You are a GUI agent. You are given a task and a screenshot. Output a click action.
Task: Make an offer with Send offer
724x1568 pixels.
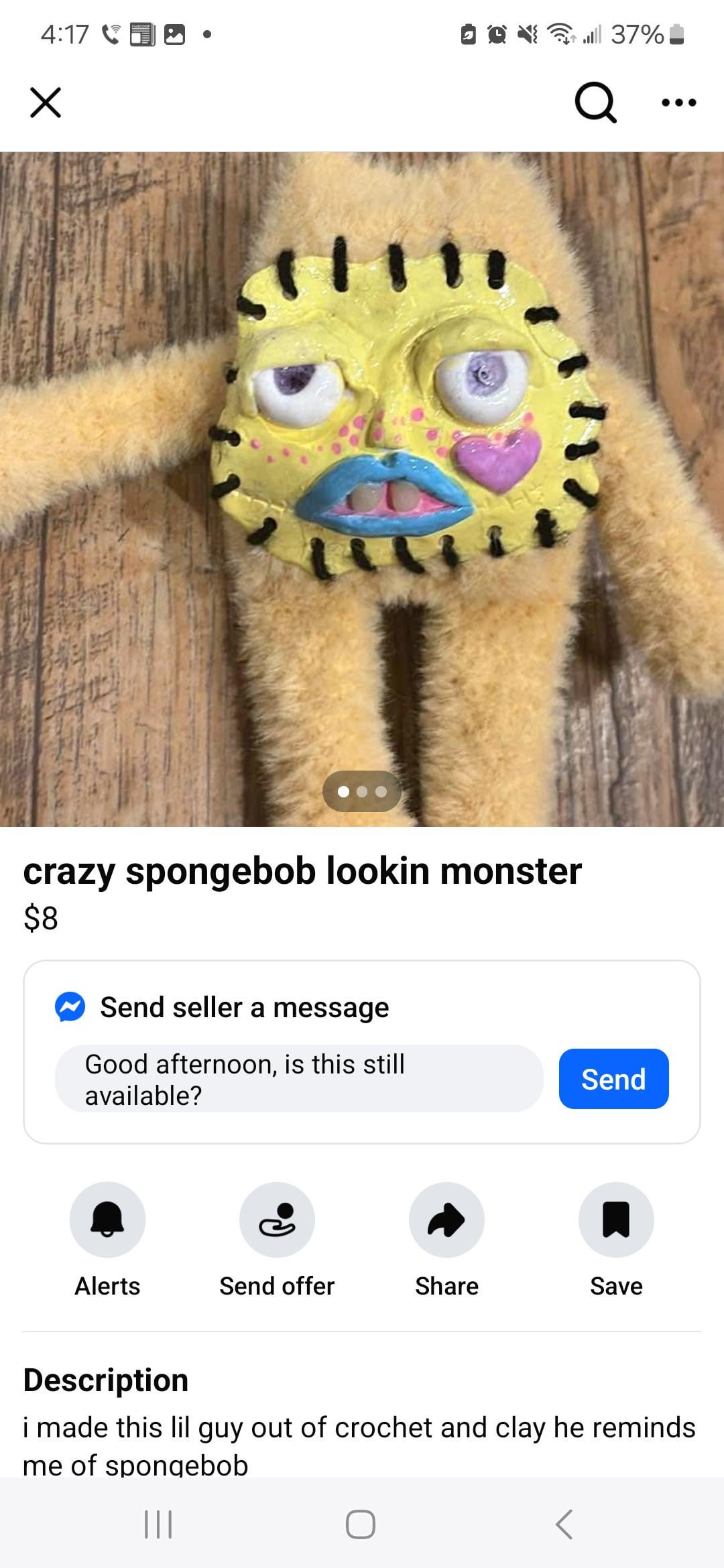tap(277, 1220)
